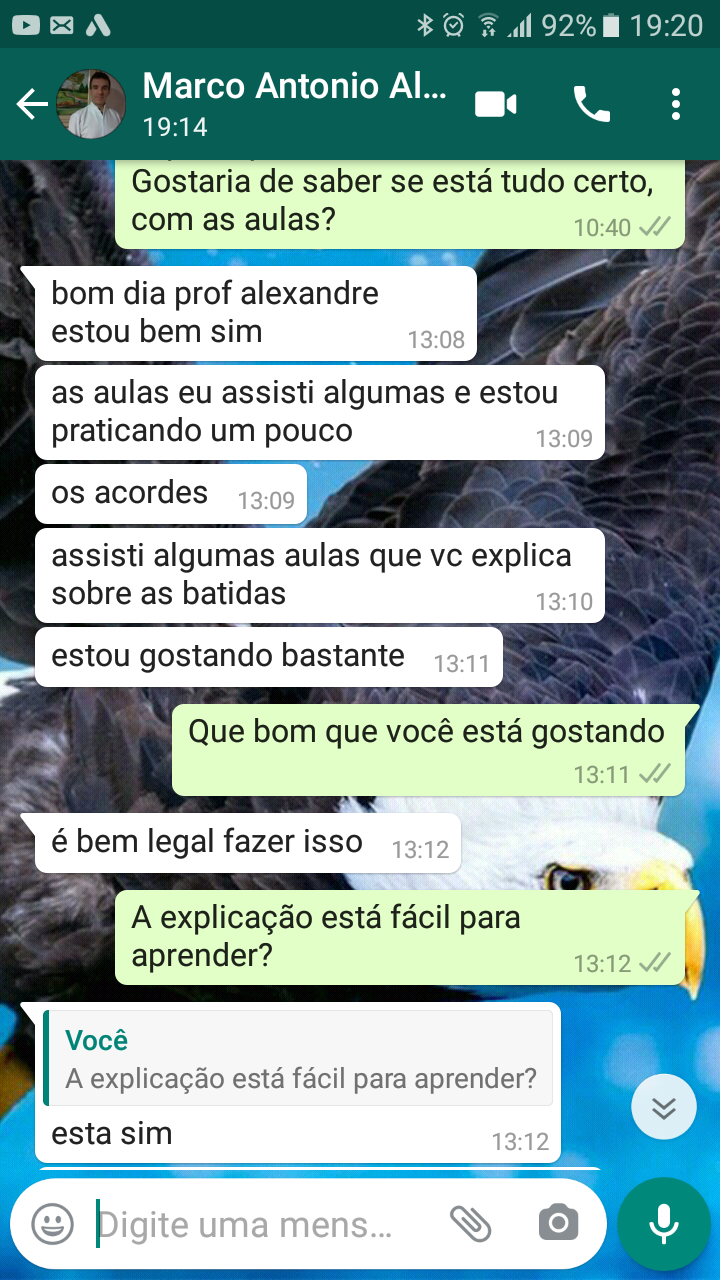Open the overflow menu
The height and width of the screenshot is (1280, 720).
pyautogui.click(x=676, y=104)
